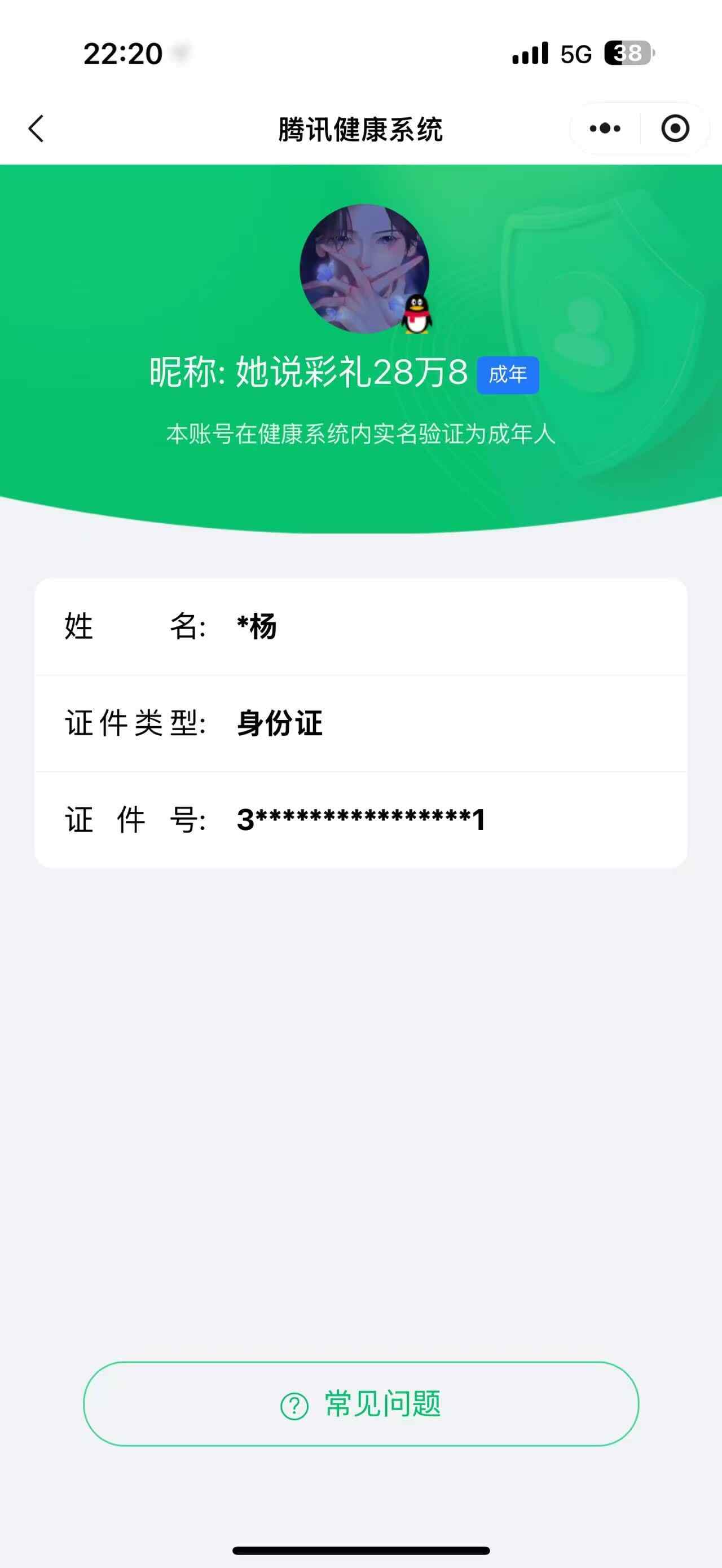Screen dimensions: 722x1568
Task: Tap the back arrow to return
Action: [36, 129]
